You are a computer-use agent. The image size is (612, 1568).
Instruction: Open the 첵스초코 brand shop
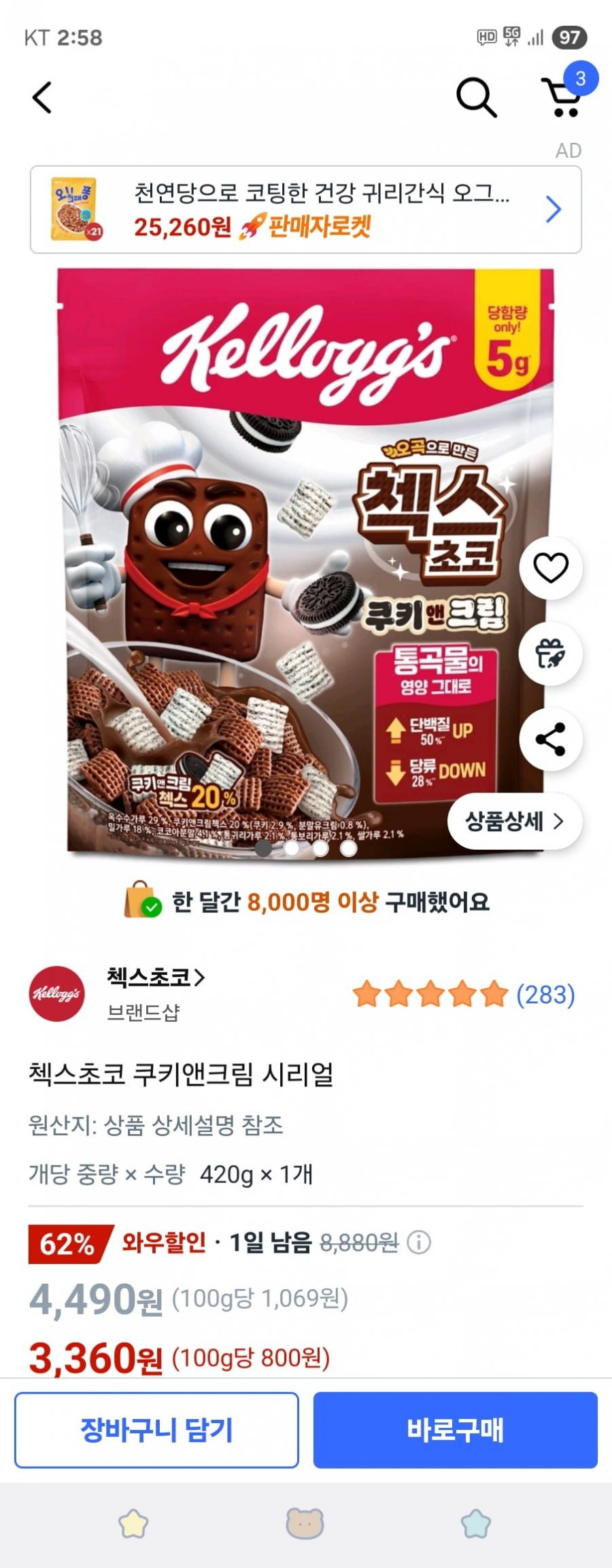(x=155, y=978)
